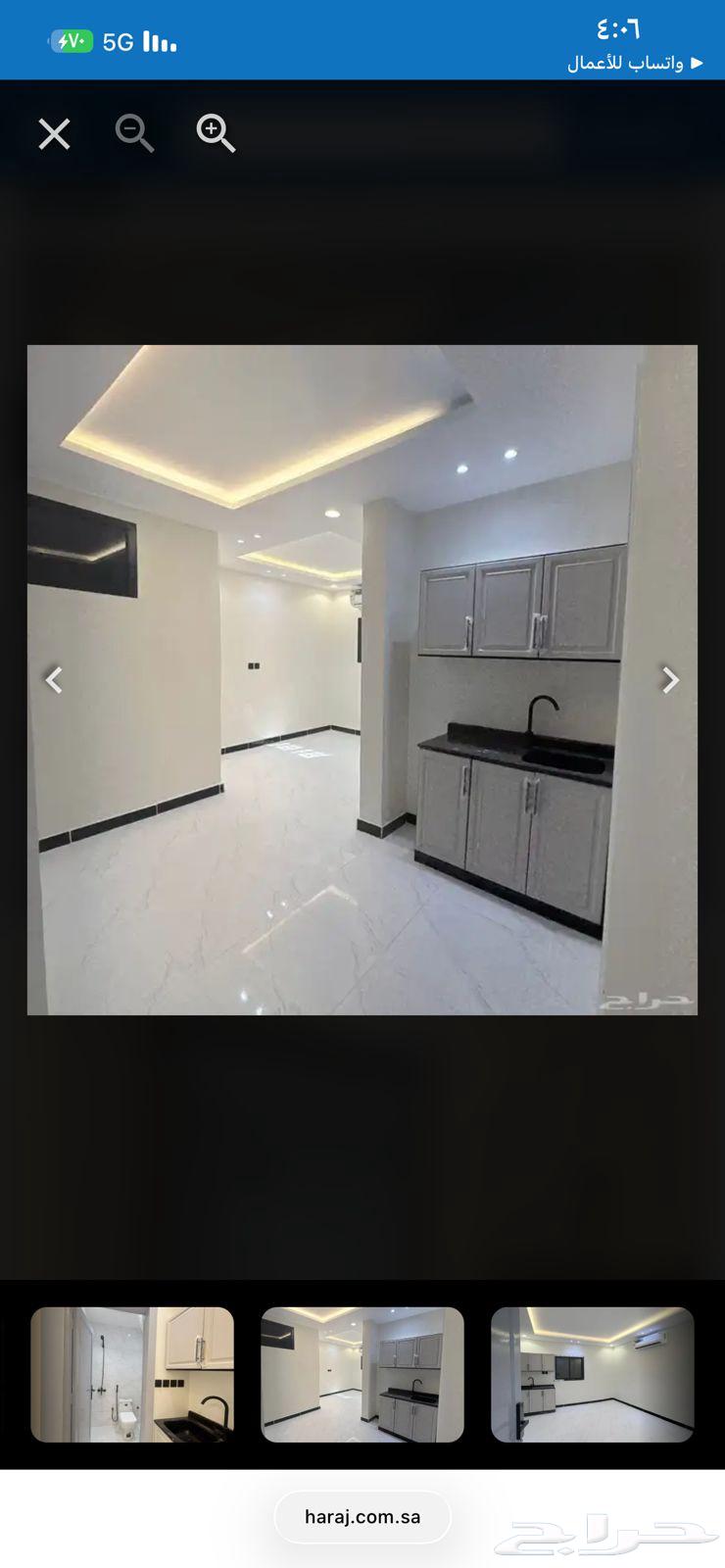This screenshot has height=1568, width=725.
Task: Select the enlarged kitchen photo
Action: [x=362, y=680]
